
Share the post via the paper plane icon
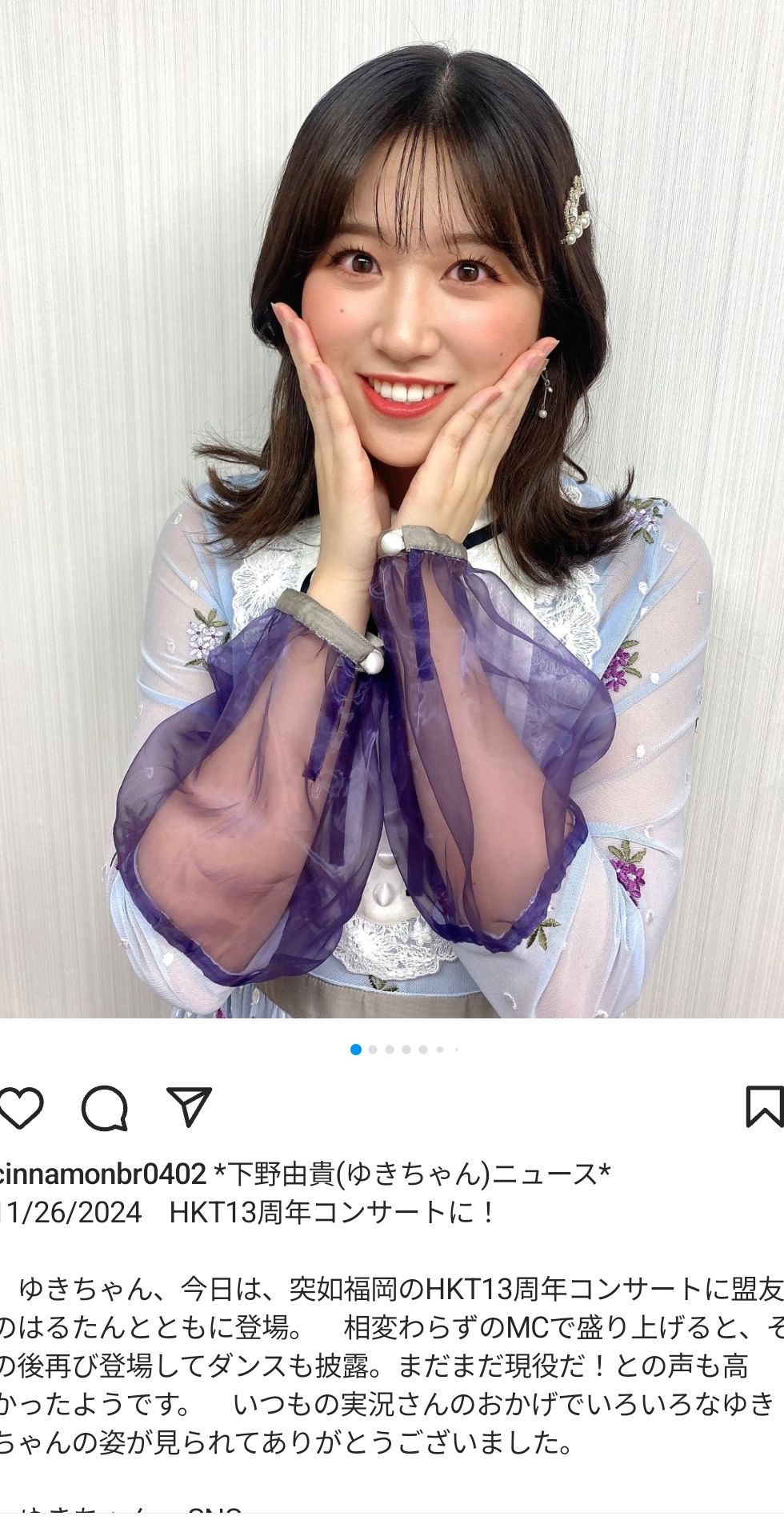click(190, 1107)
